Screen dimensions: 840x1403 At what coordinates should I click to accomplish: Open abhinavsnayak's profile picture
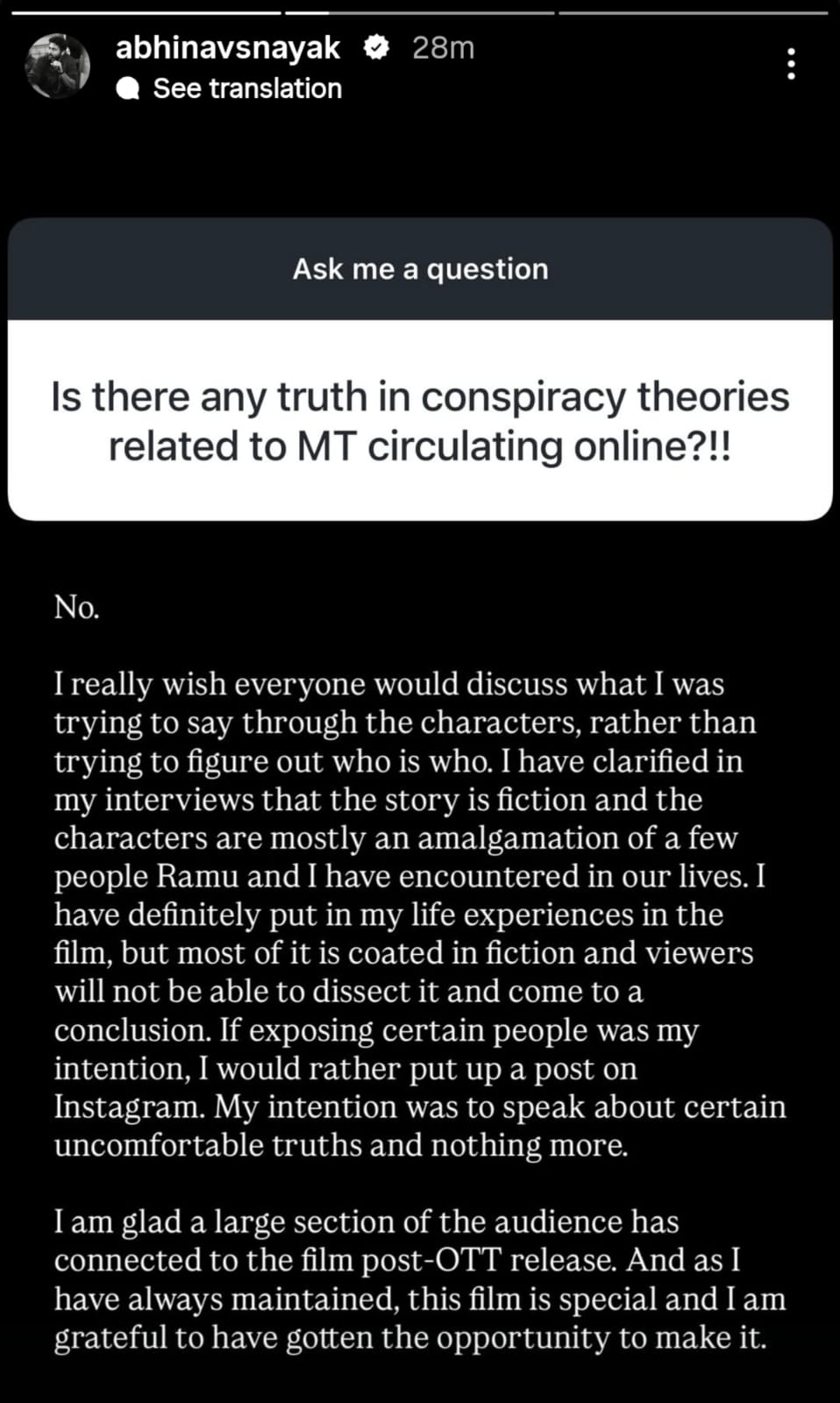58,67
